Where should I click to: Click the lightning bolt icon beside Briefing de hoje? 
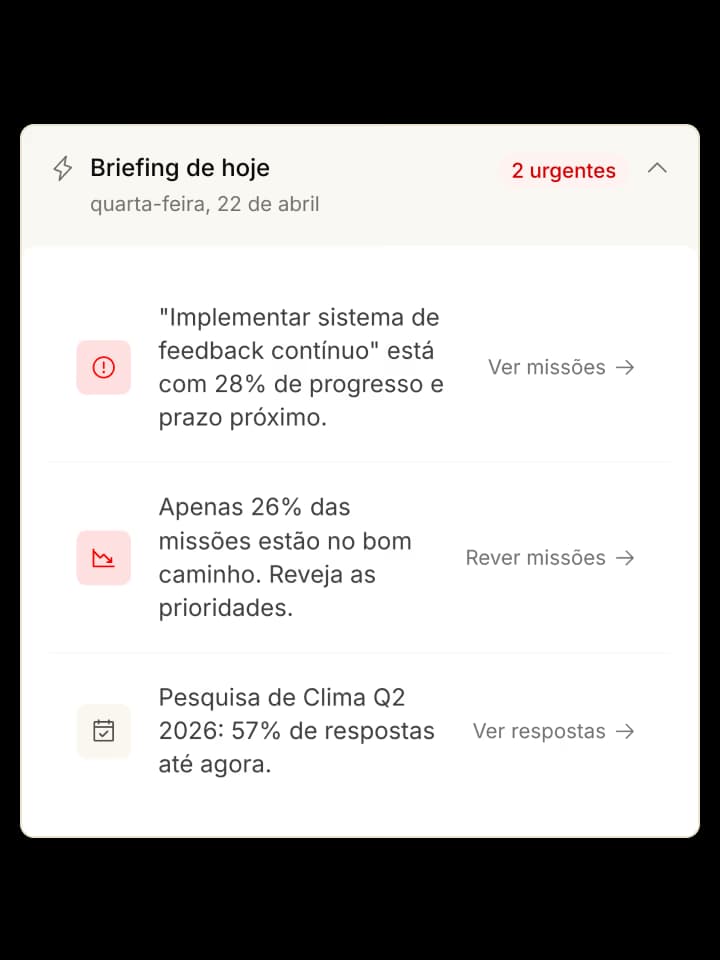coord(62,169)
